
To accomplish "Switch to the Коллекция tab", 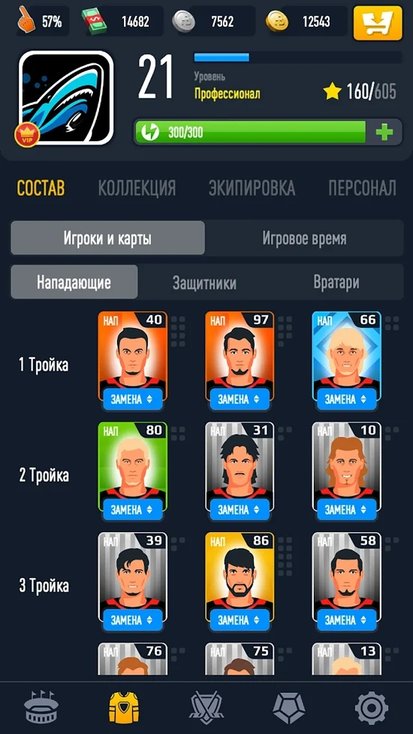I will pos(137,188).
